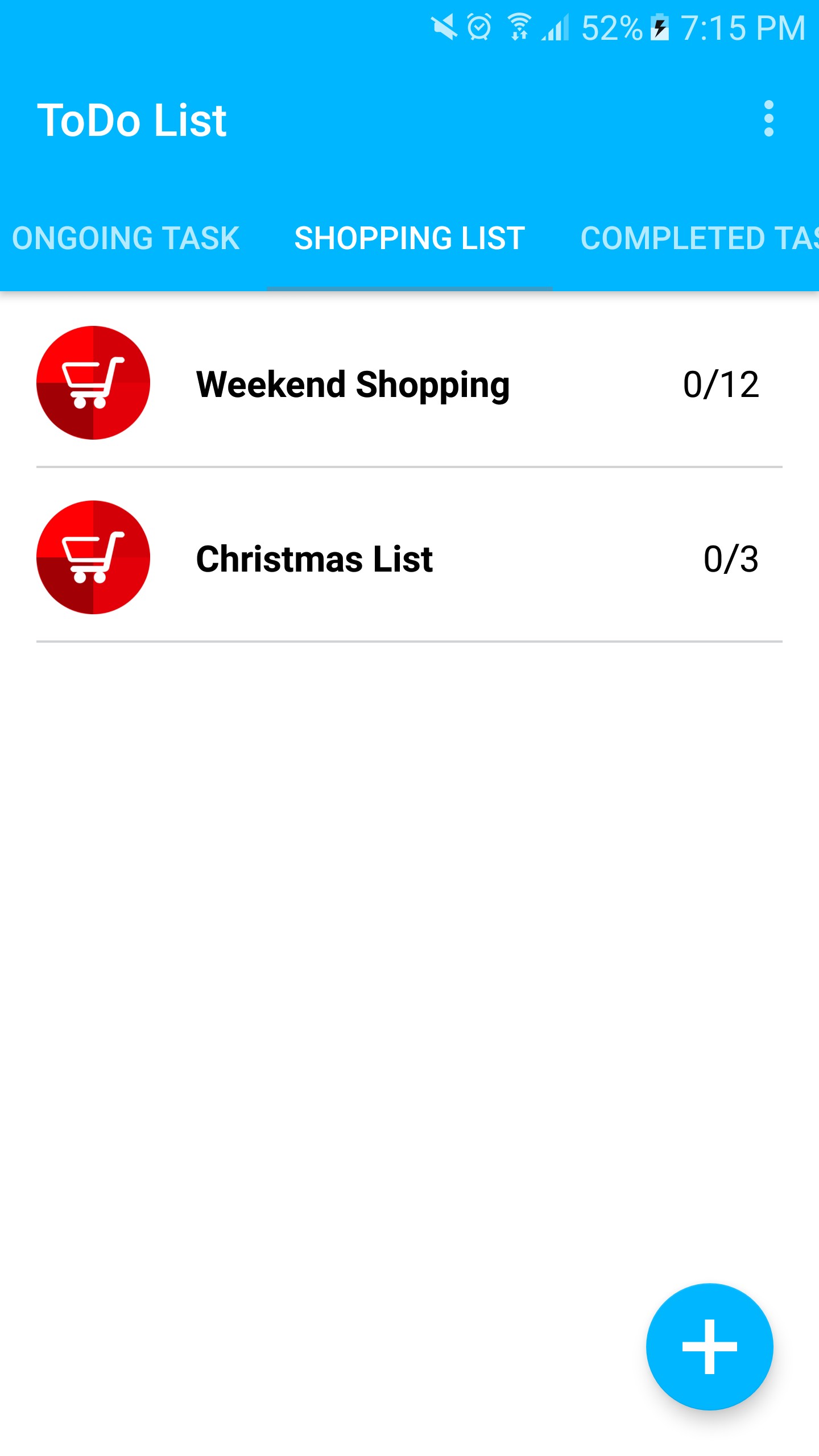Open the overflow menu
819x1456 pixels.
768,119
